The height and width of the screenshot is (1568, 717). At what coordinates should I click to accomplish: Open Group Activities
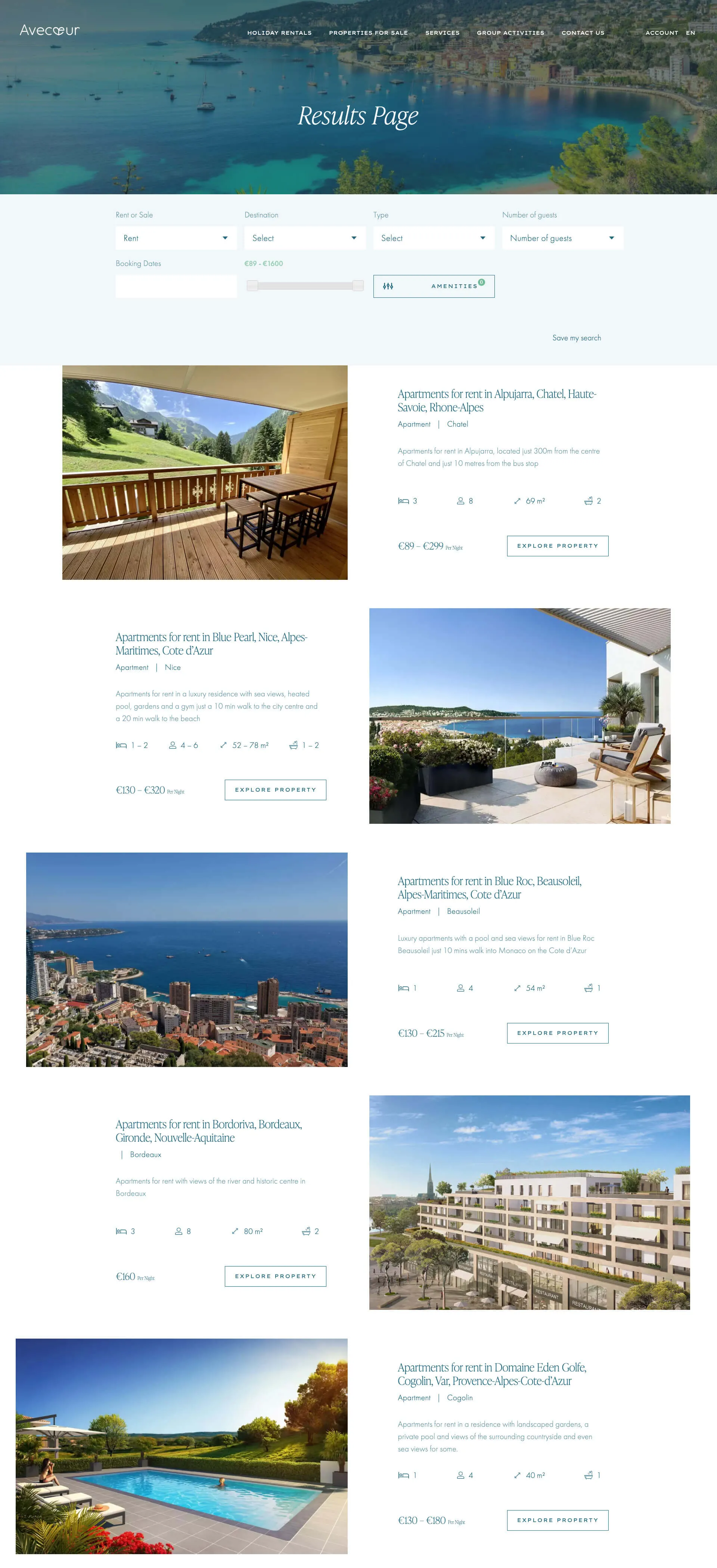[x=510, y=33]
